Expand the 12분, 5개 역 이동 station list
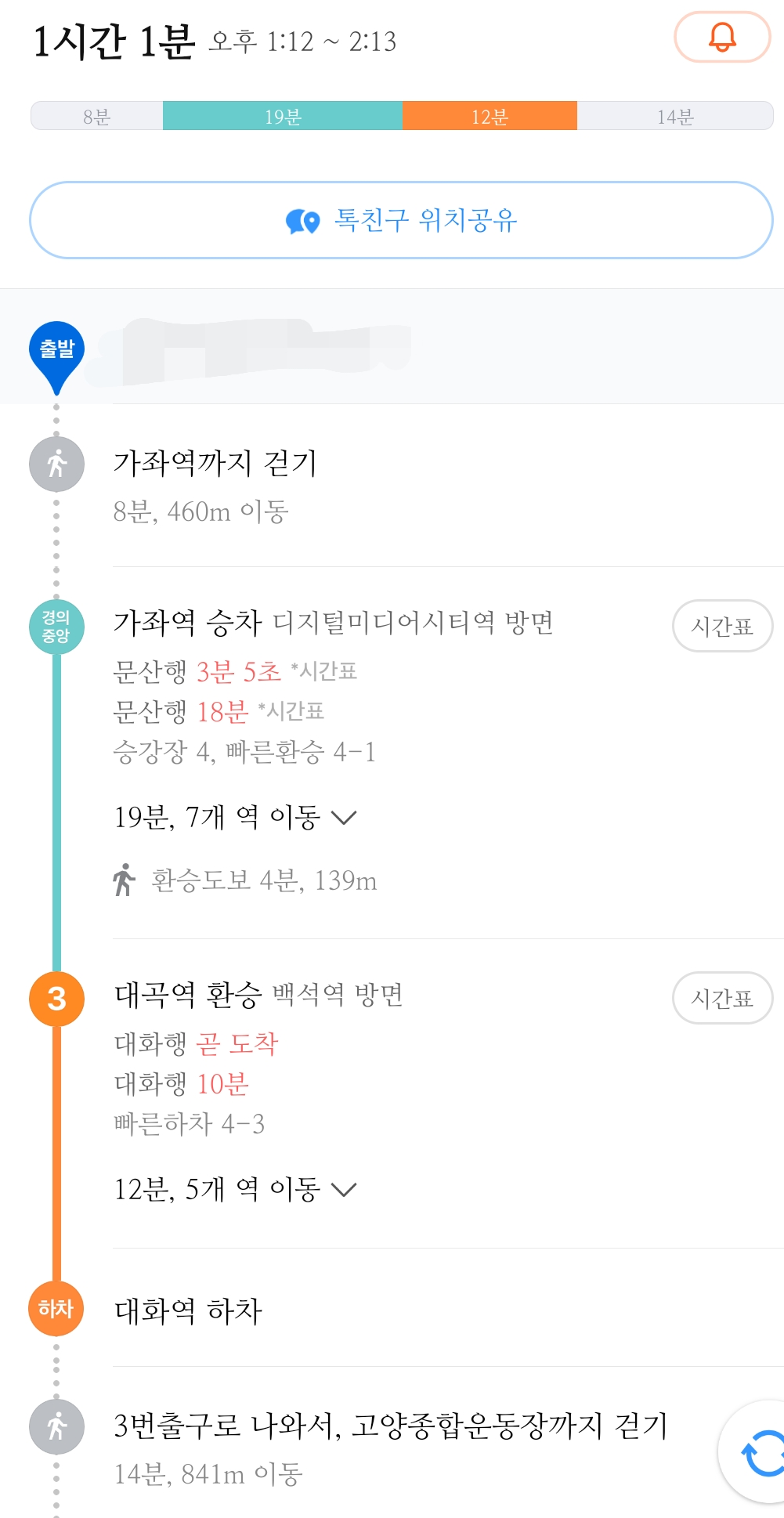 pyautogui.click(x=235, y=1190)
